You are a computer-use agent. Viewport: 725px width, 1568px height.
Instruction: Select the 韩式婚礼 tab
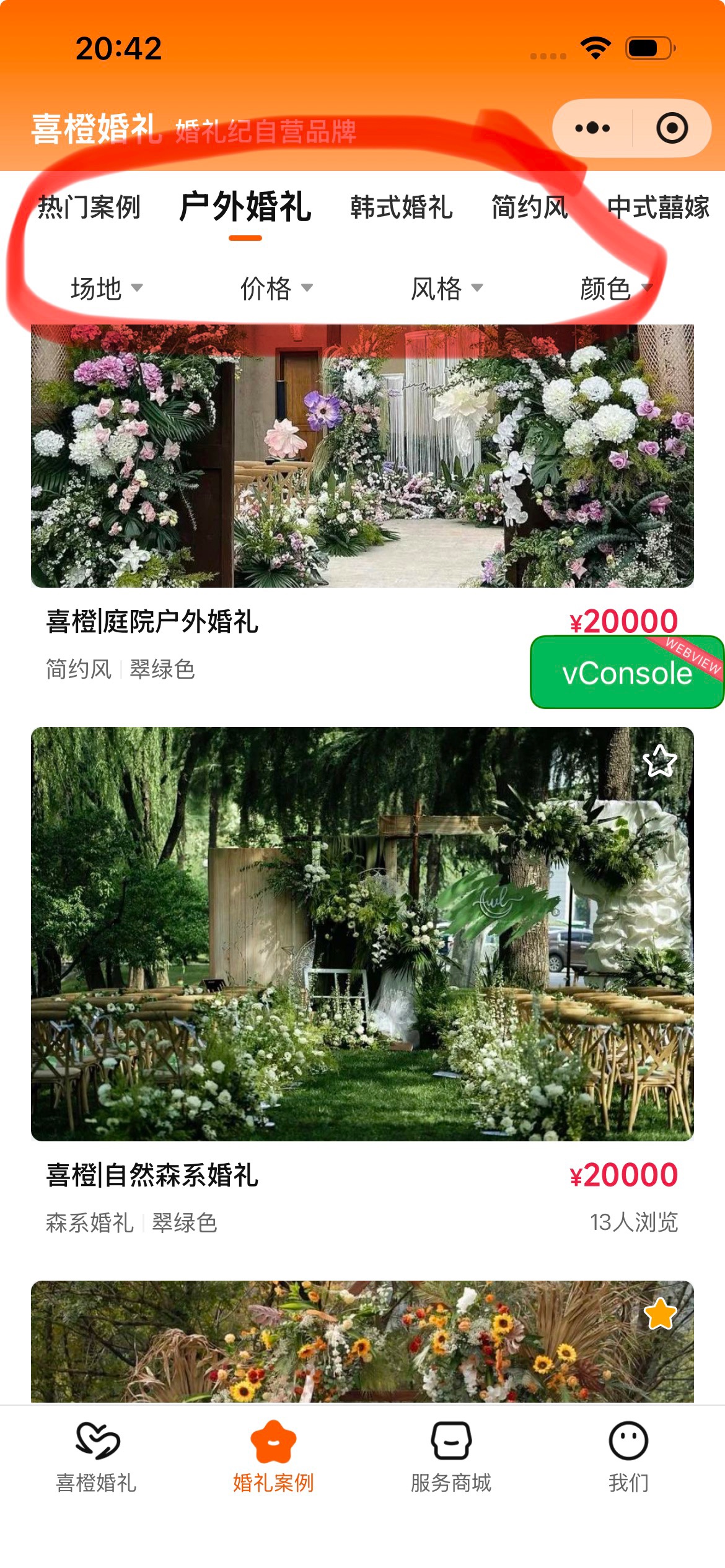point(402,207)
